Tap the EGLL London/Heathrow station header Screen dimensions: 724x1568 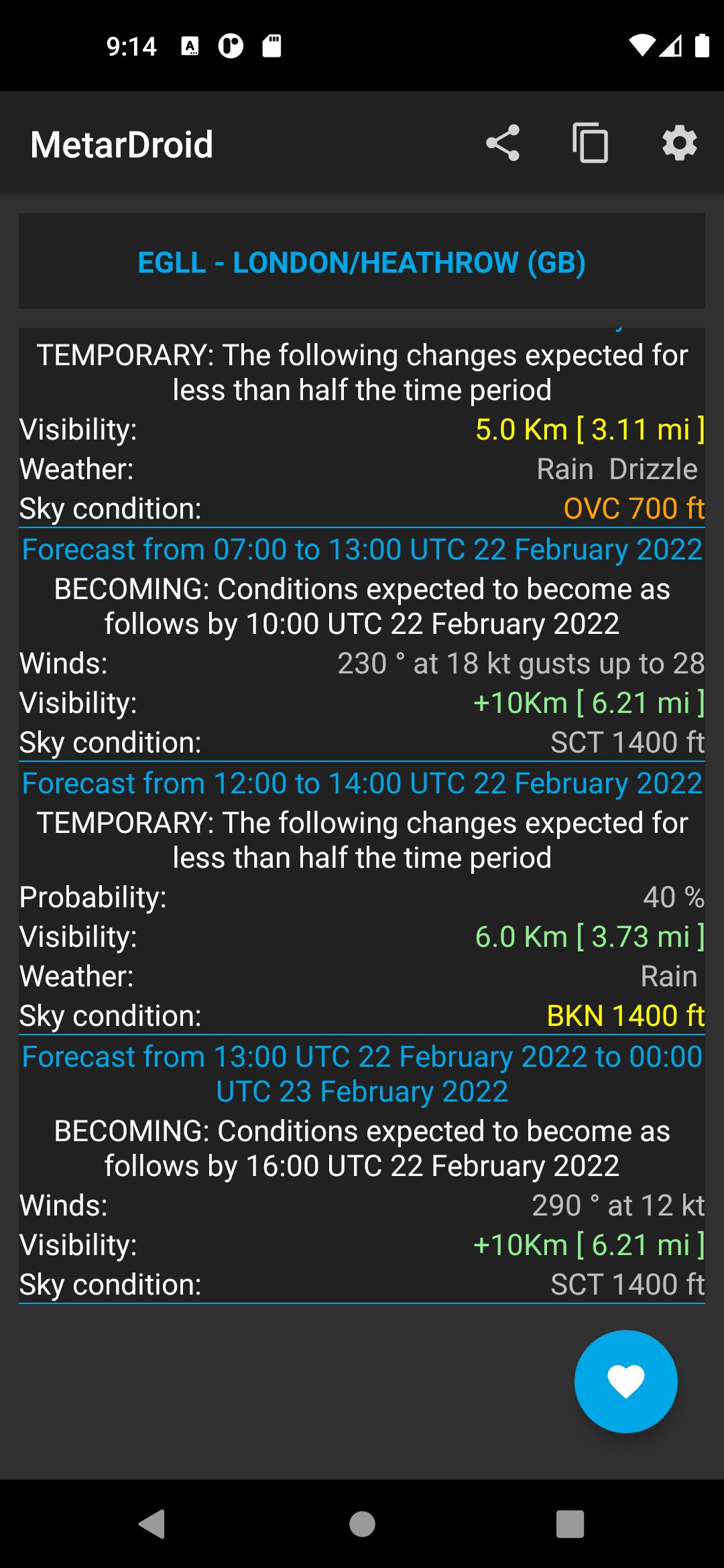[x=362, y=261]
